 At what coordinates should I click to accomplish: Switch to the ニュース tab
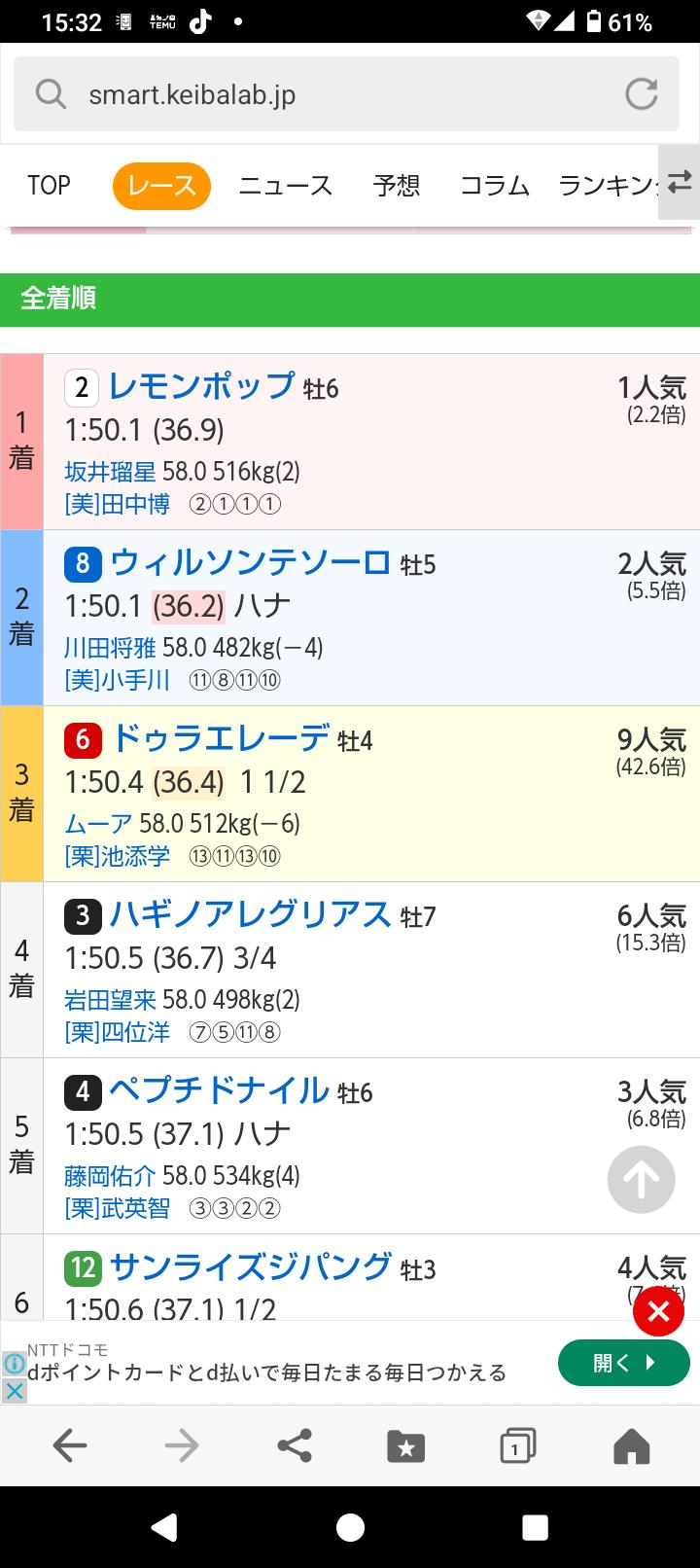coord(286,185)
